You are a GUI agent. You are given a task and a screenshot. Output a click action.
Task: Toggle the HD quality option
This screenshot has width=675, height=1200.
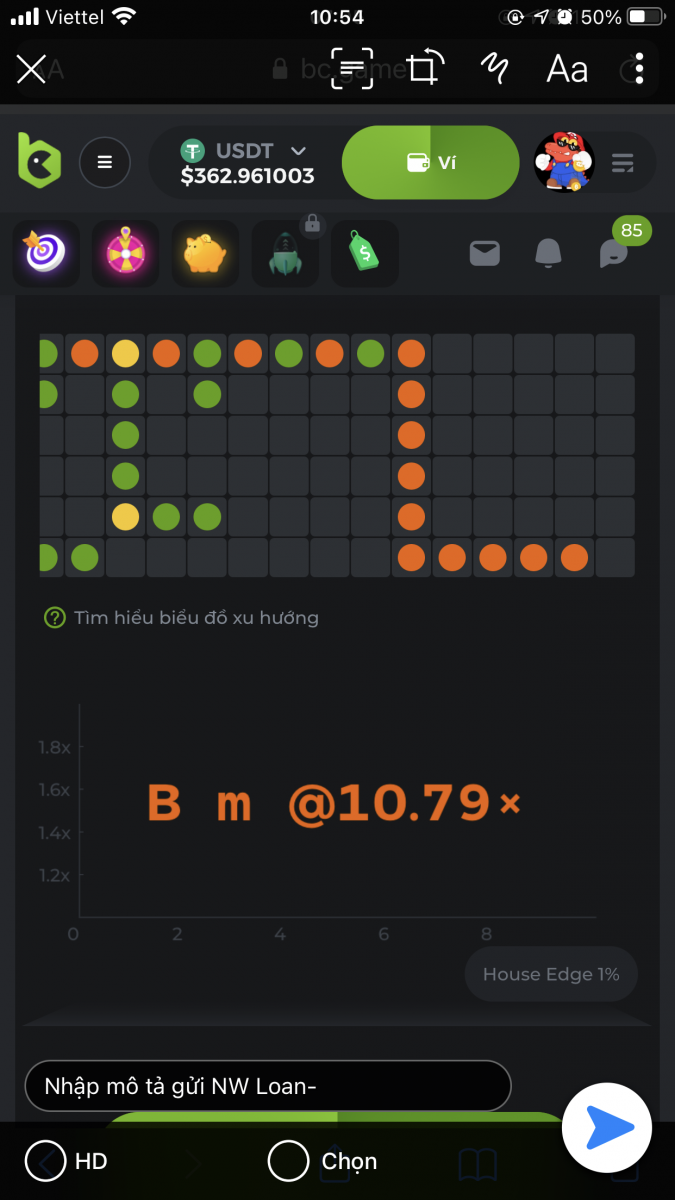pos(68,1161)
